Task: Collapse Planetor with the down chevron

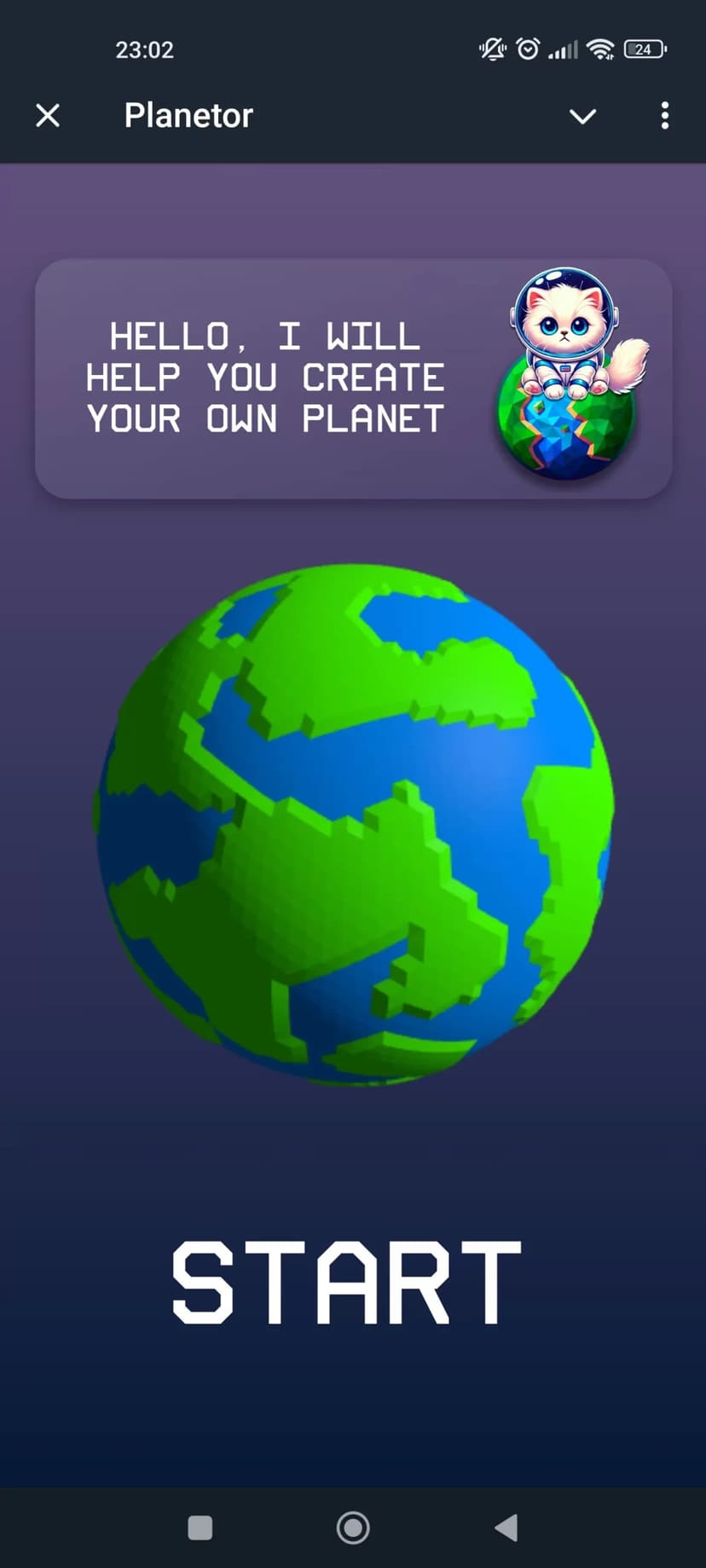Action: 582,116
